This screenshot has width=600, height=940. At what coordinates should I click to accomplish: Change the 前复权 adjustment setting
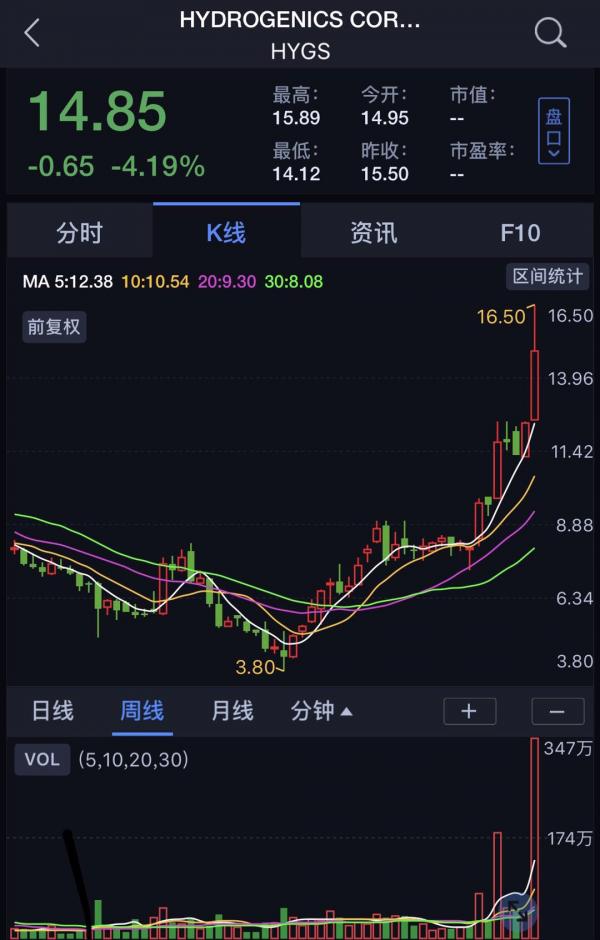click(54, 326)
